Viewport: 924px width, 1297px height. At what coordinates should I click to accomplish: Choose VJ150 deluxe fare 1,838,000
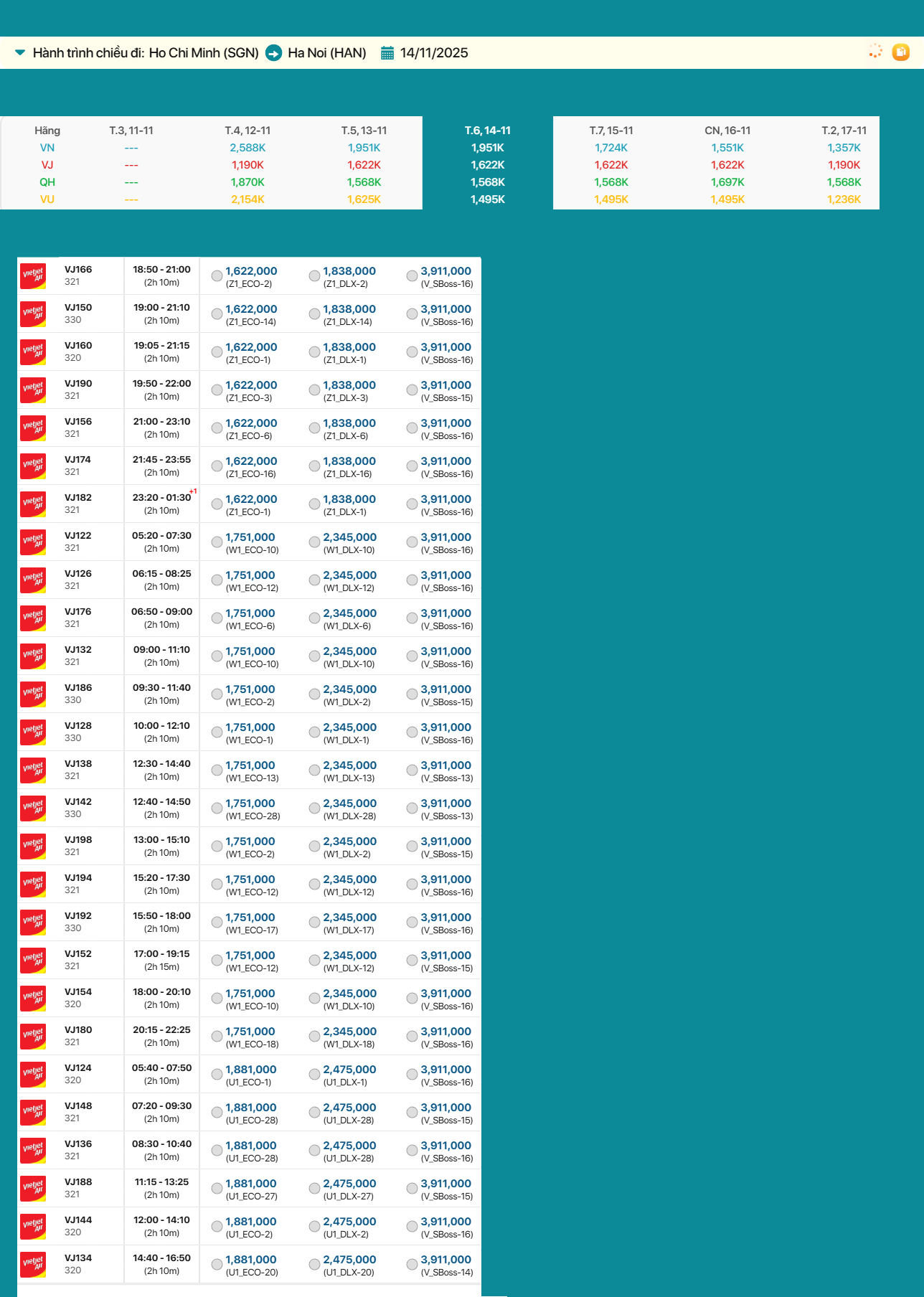(314, 313)
